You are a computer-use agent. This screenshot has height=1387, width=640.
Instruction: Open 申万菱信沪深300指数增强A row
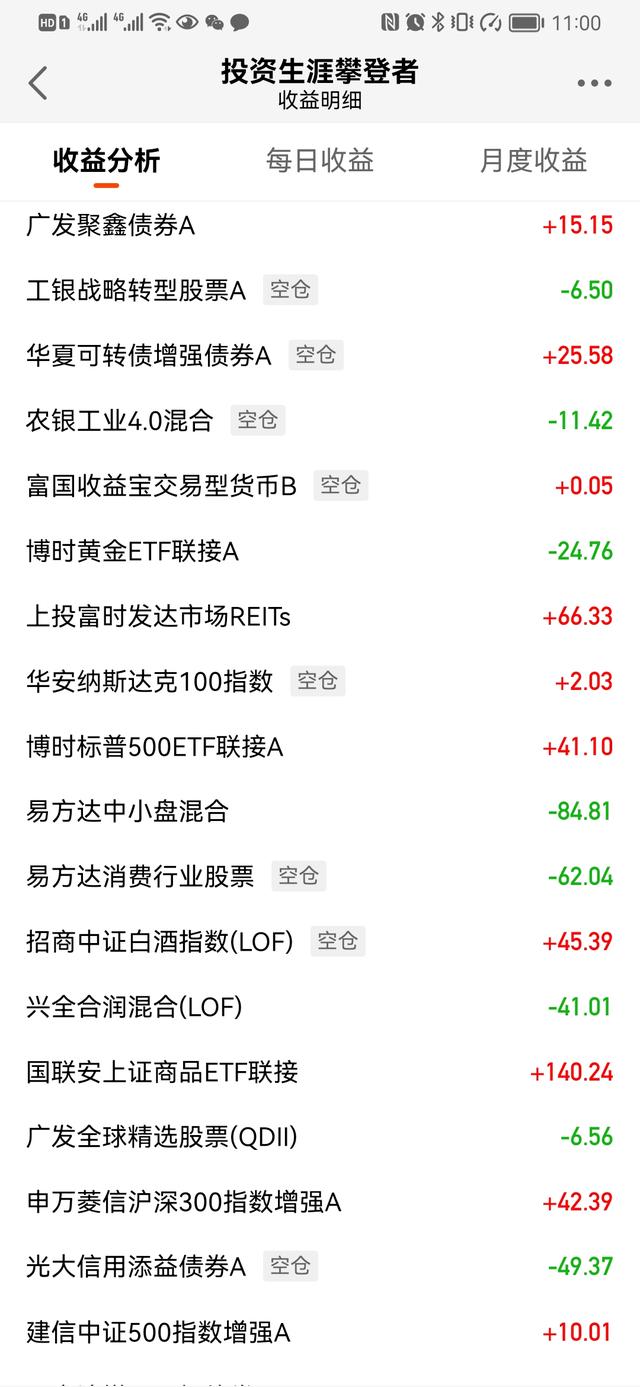[320, 1202]
